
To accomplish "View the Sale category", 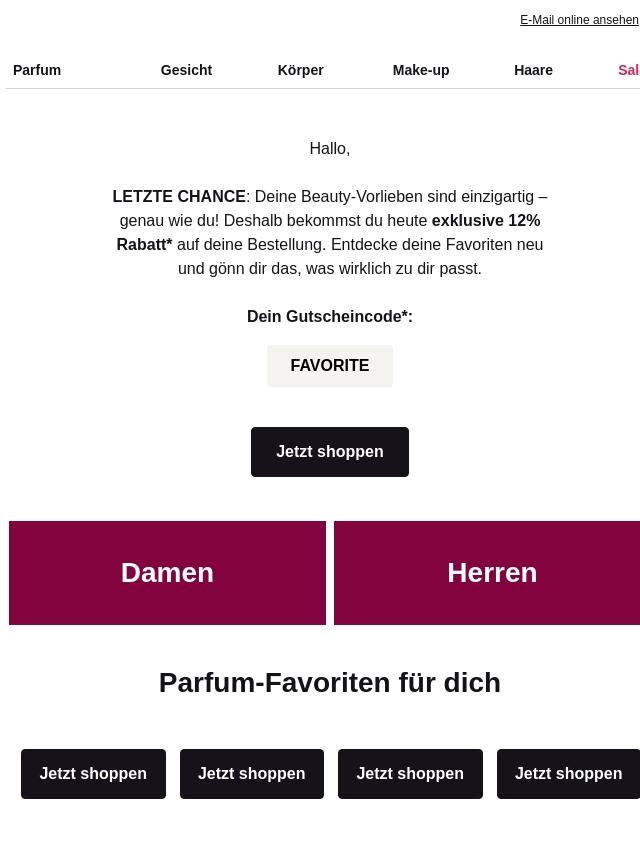I will (628, 70).
